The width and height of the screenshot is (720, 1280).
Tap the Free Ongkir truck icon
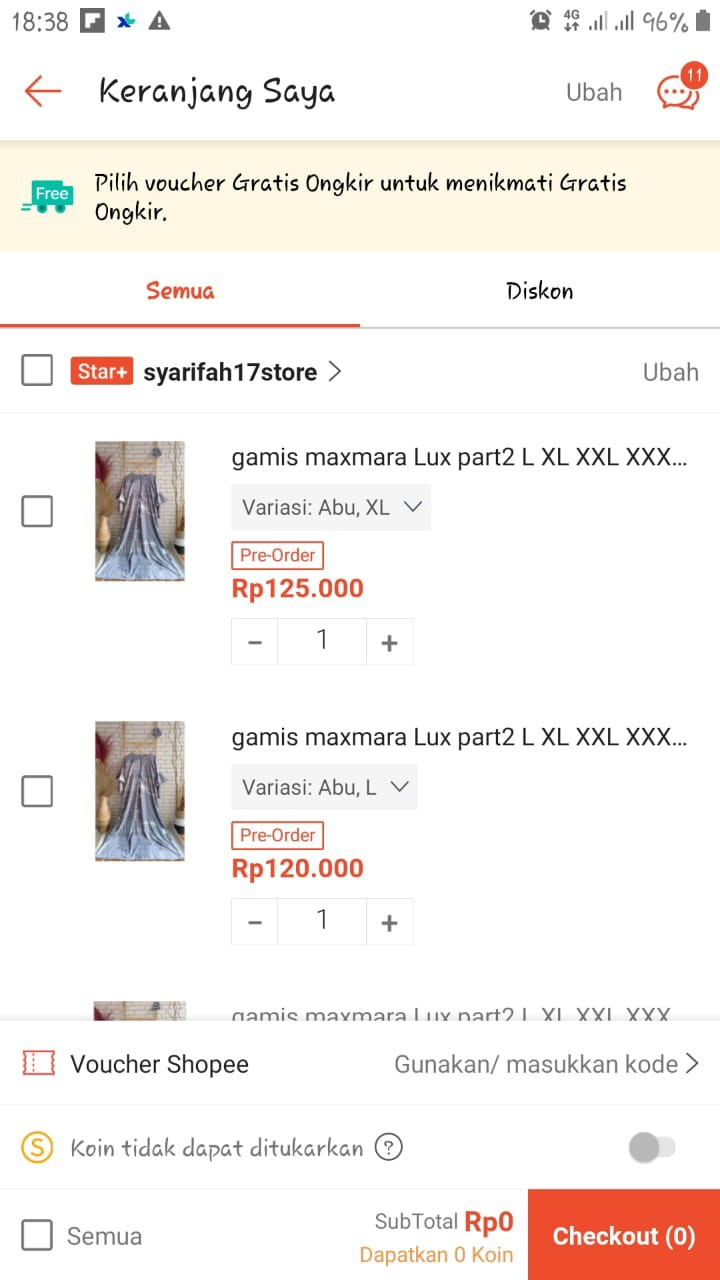pos(47,196)
